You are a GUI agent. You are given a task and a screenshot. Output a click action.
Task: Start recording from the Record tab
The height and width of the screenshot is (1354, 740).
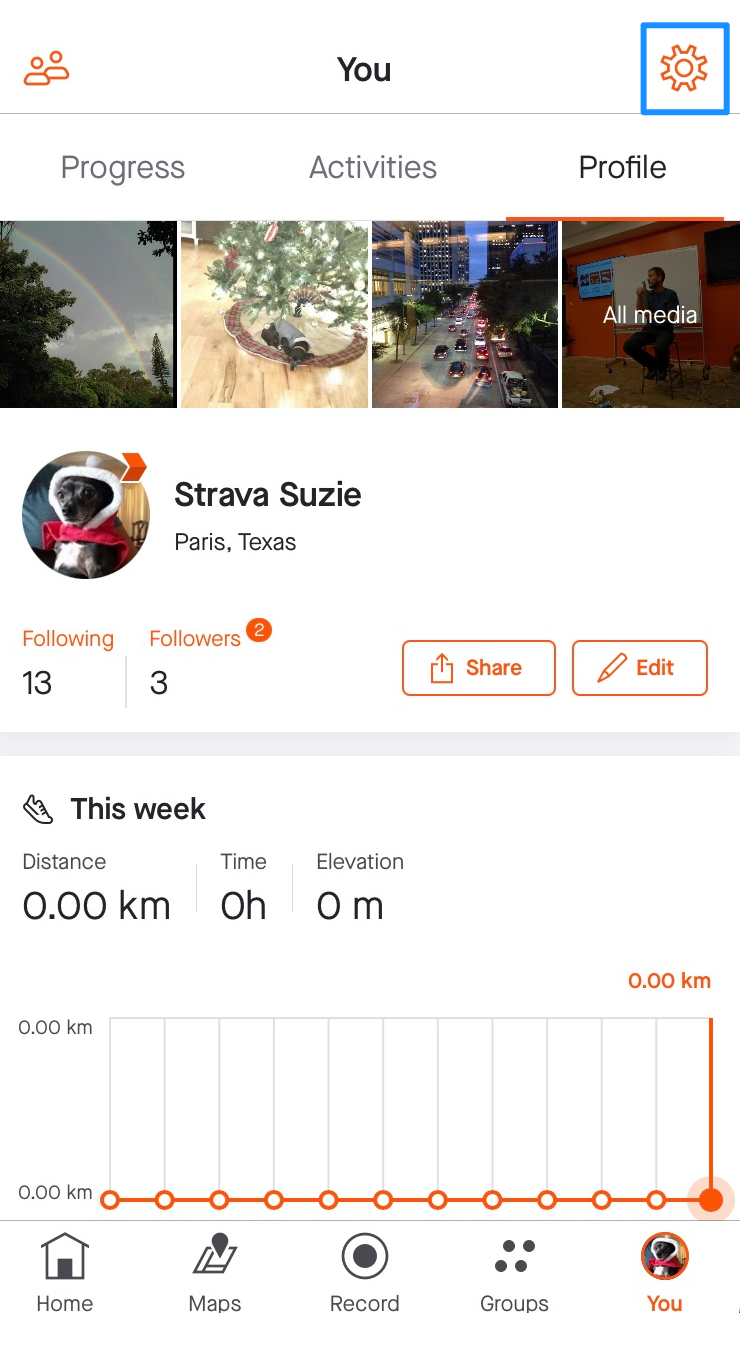(365, 1272)
